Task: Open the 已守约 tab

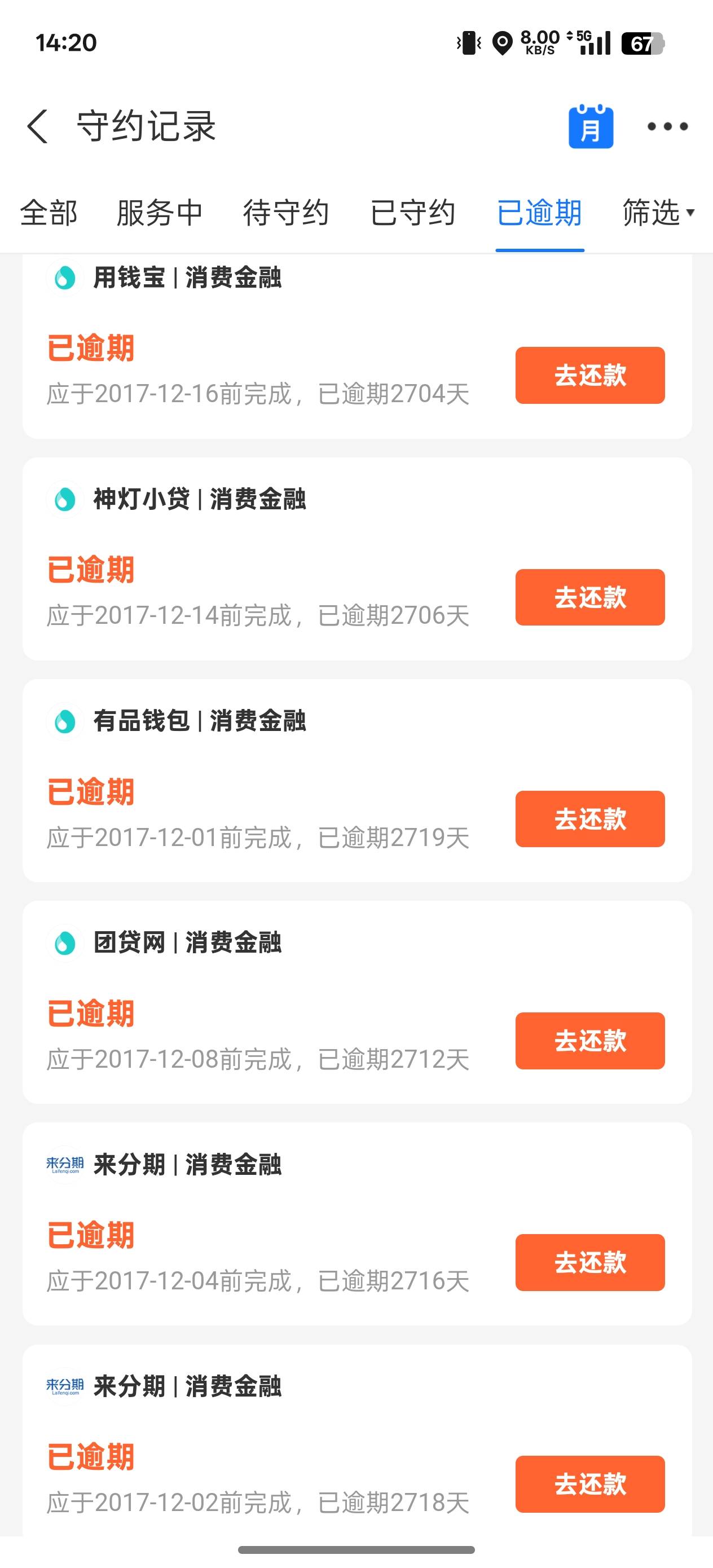Action: click(413, 213)
